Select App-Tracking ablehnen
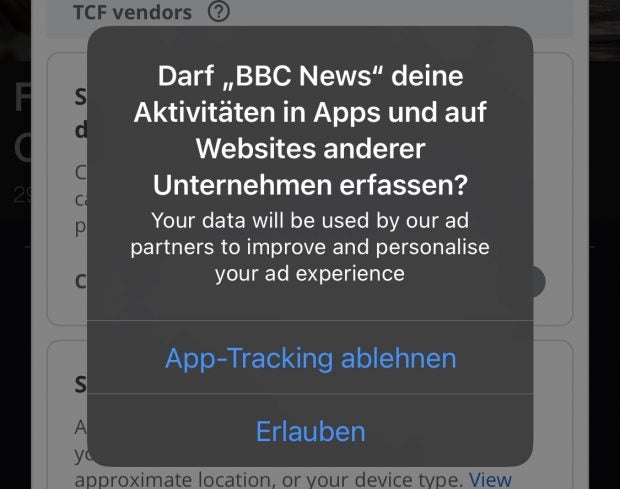620x489 pixels. pos(310,358)
